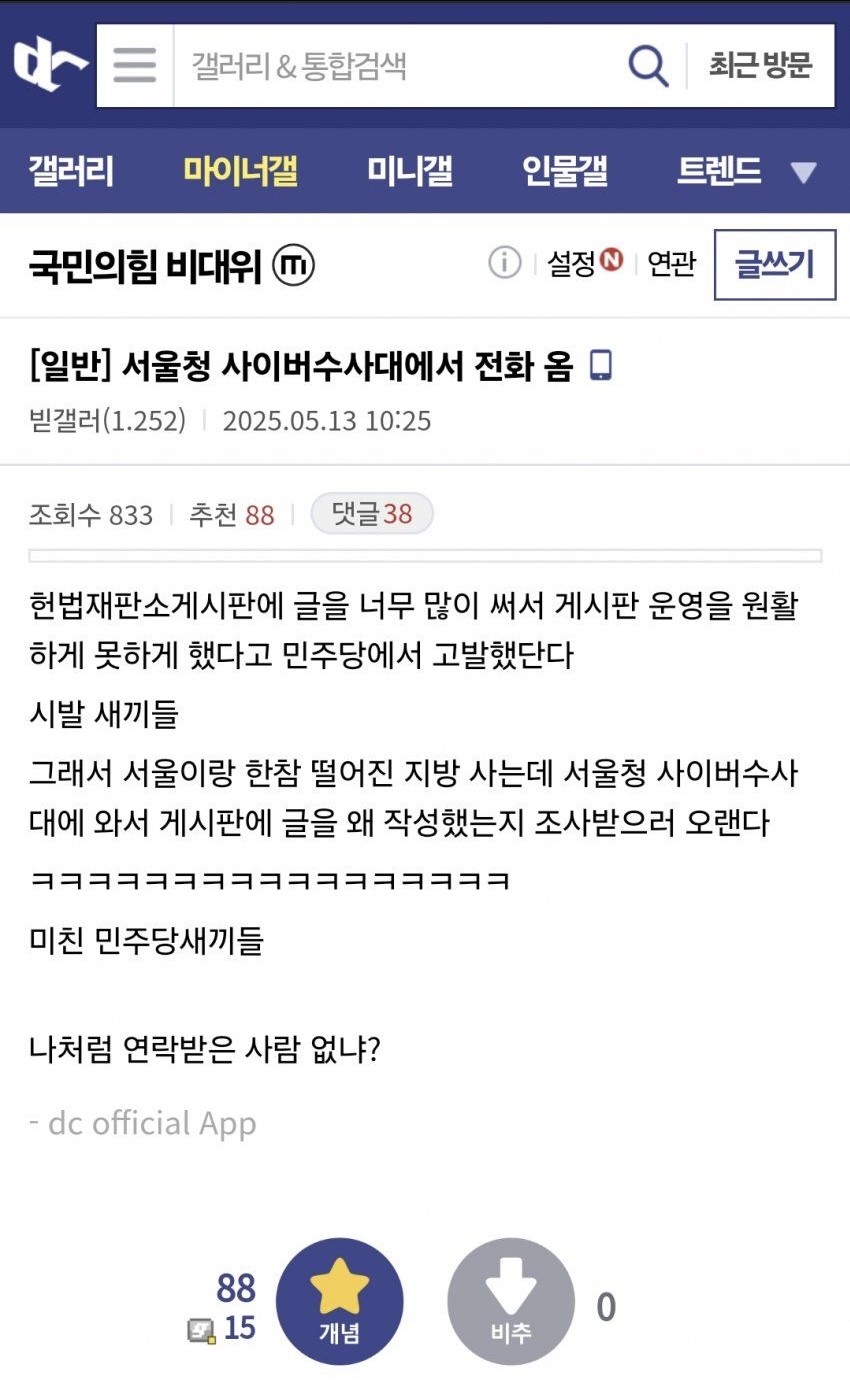The image size is (850, 1383).
Task: Tap the 갤러리 & 통합검색 search field
Action: point(400,66)
